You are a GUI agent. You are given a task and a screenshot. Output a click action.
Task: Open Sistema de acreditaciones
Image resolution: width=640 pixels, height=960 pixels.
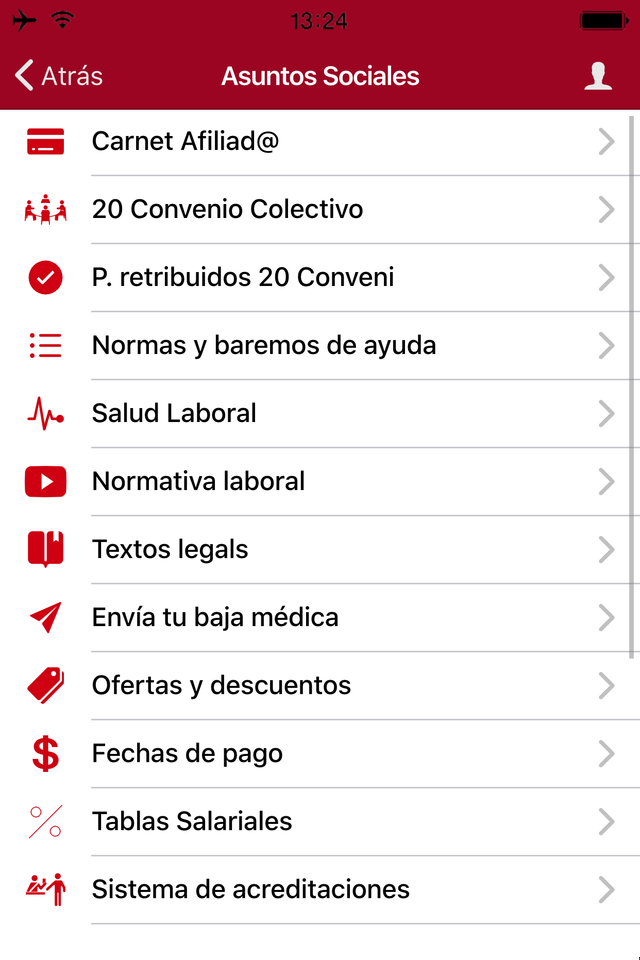click(320, 890)
